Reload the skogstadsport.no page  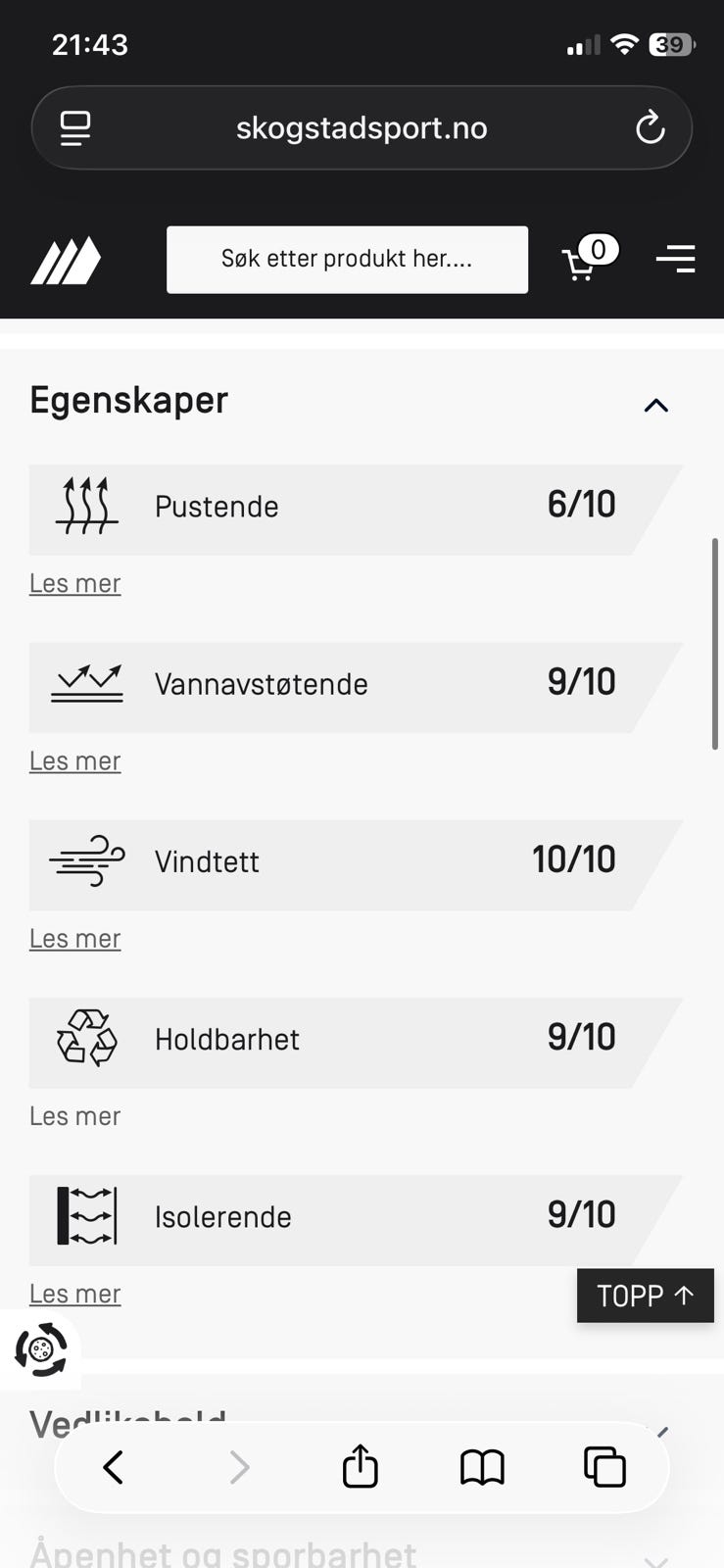(x=650, y=126)
